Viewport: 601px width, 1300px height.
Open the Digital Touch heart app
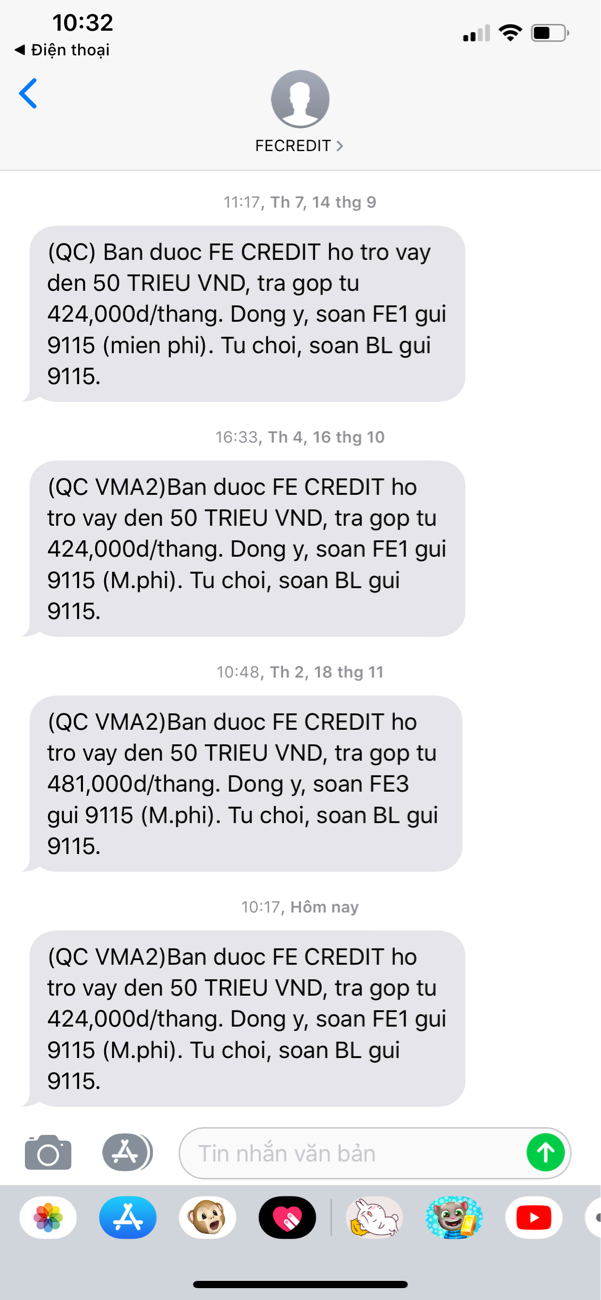(287, 1217)
